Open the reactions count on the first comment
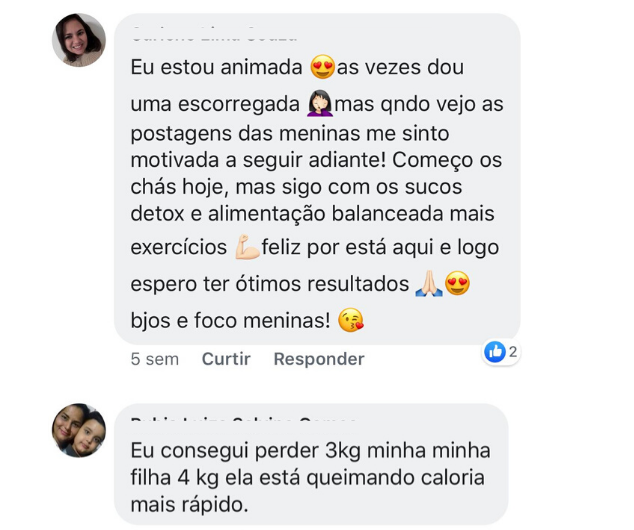This screenshot has width=634, height=530. click(x=501, y=352)
